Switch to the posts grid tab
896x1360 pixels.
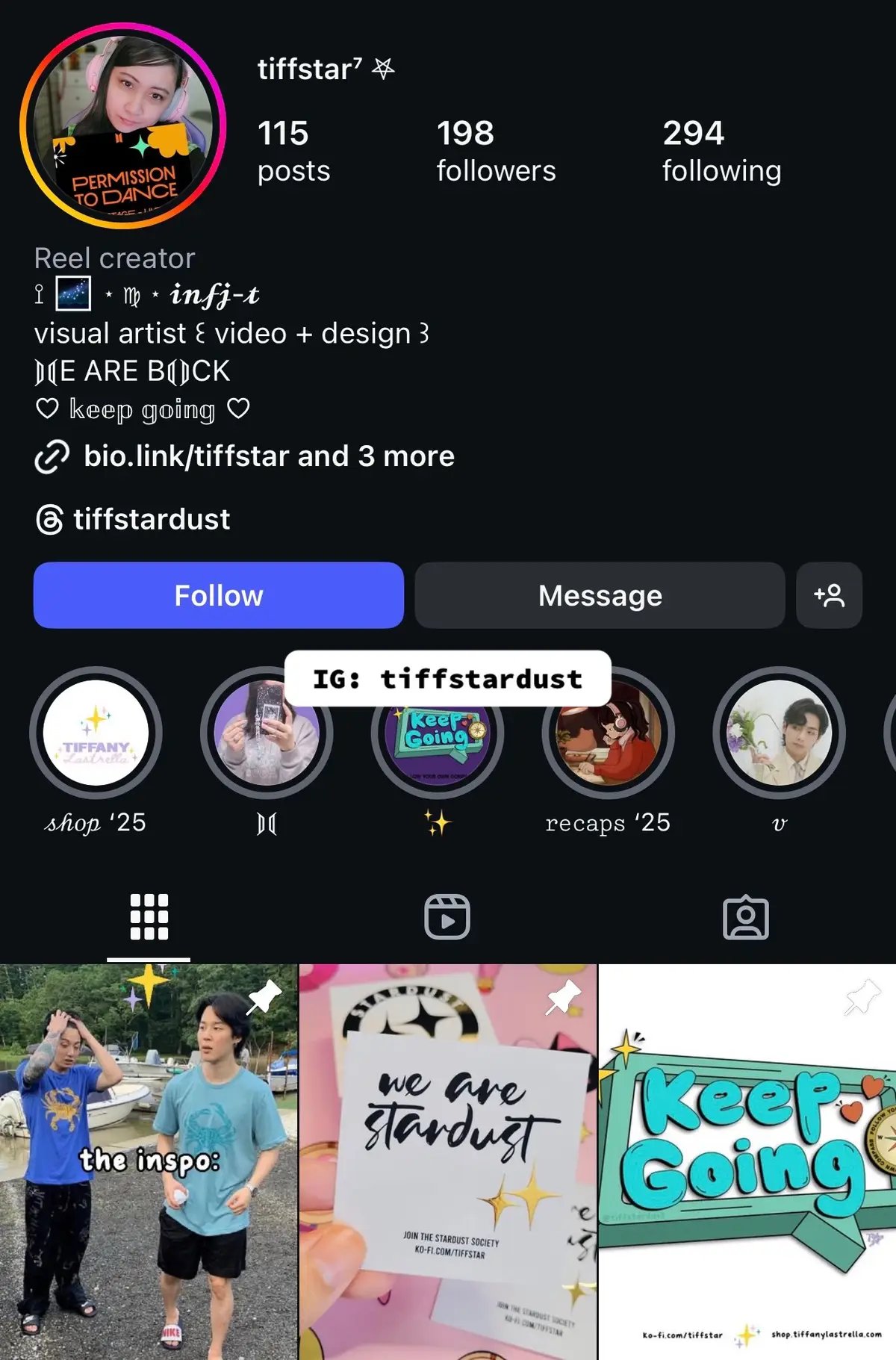149,916
